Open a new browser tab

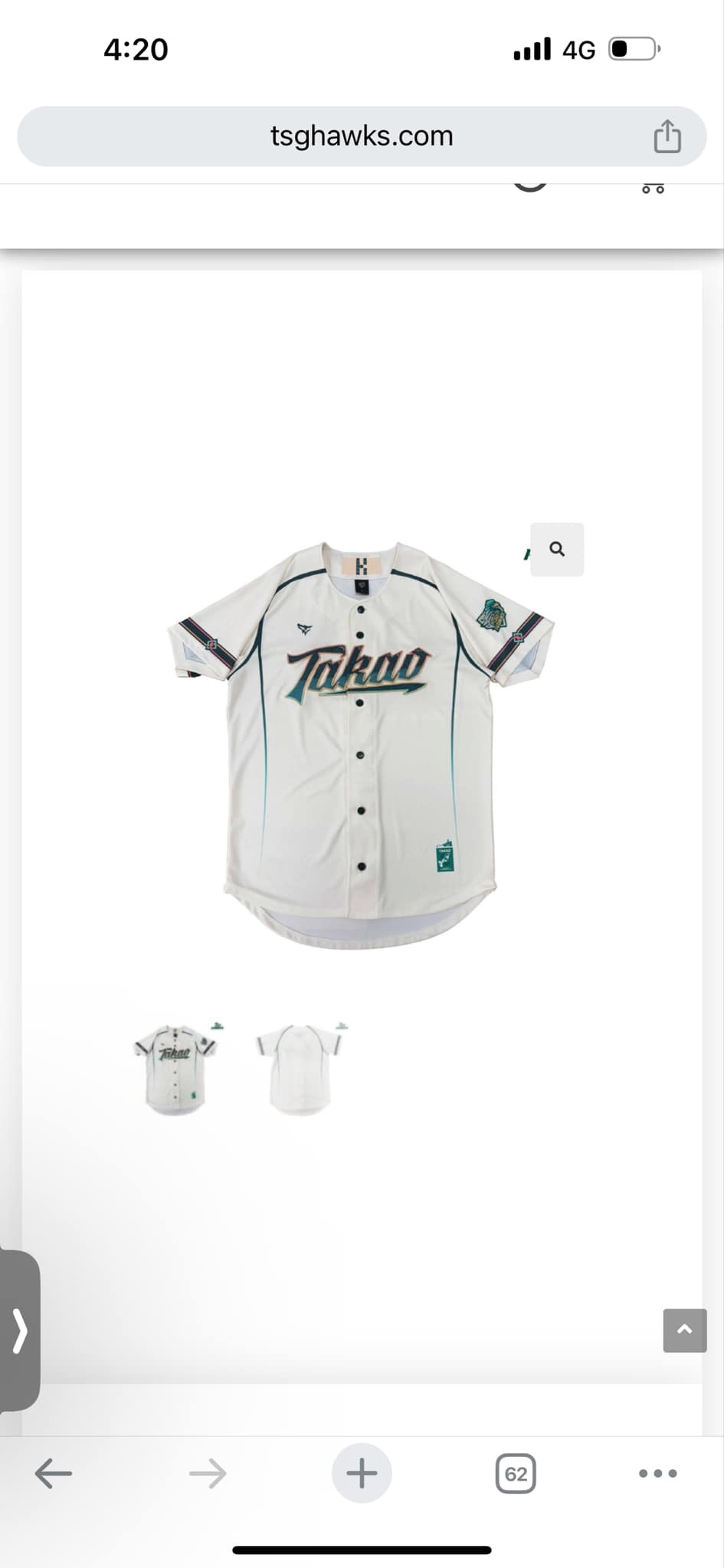[x=362, y=1473]
